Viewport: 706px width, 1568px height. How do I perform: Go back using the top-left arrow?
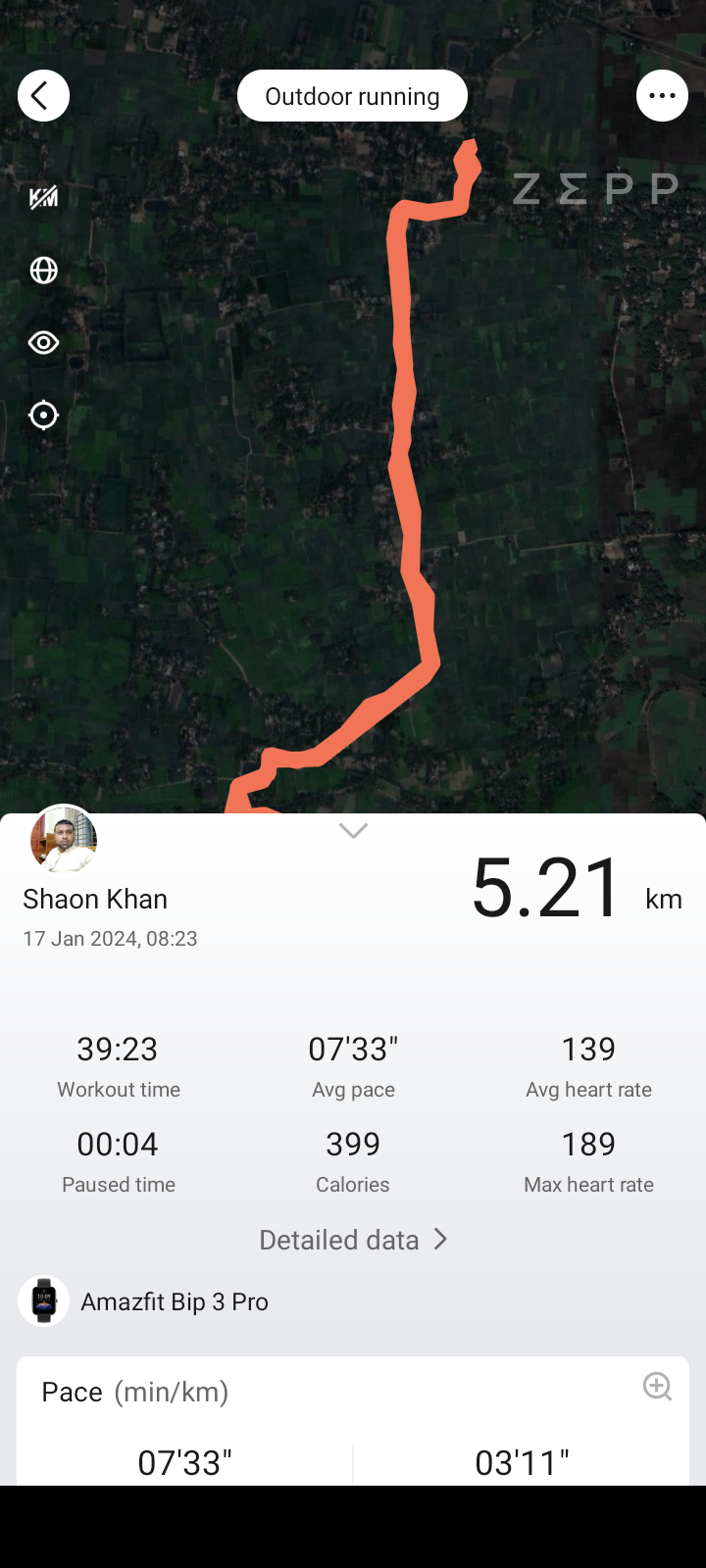point(43,96)
